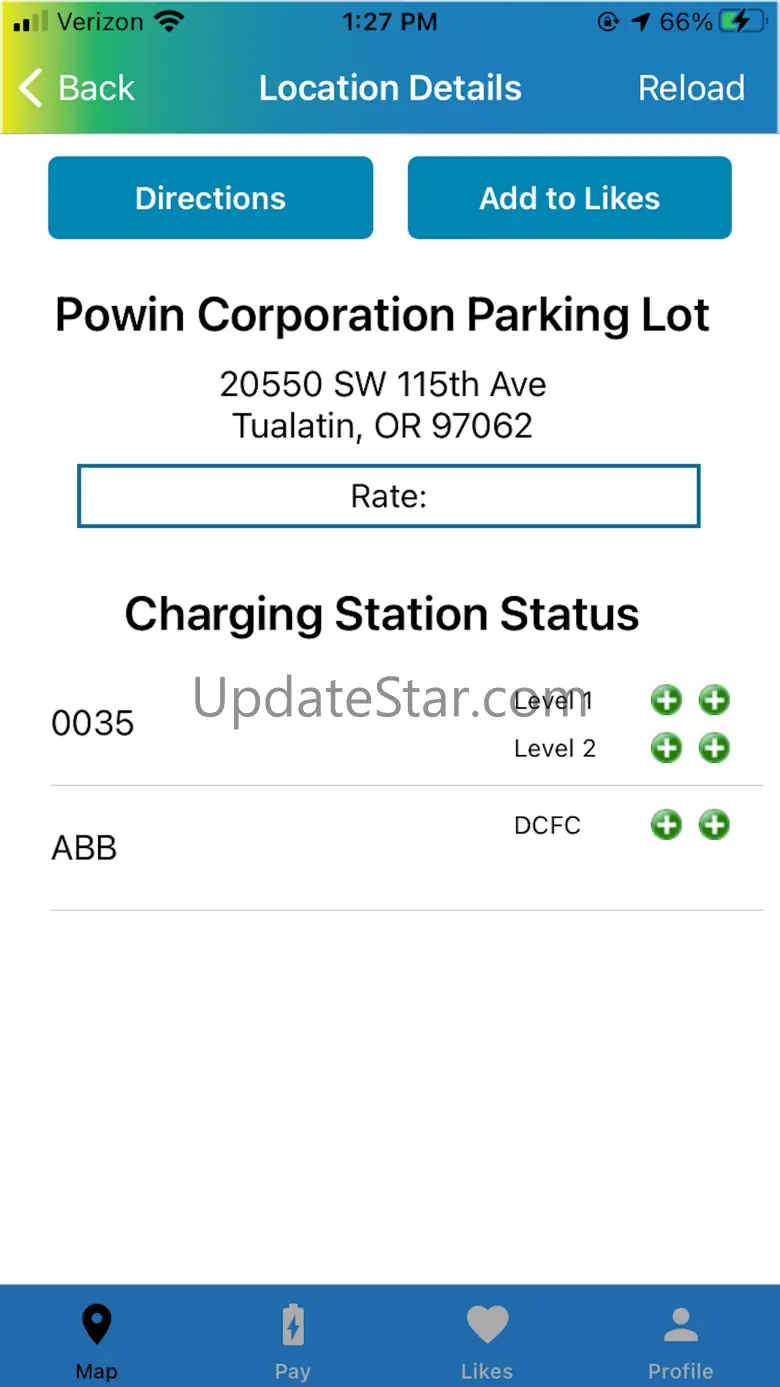Image resolution: width=780 pixels, height=1387 pixels.
Task: Go back from Location Details
Action: point(77,88)
